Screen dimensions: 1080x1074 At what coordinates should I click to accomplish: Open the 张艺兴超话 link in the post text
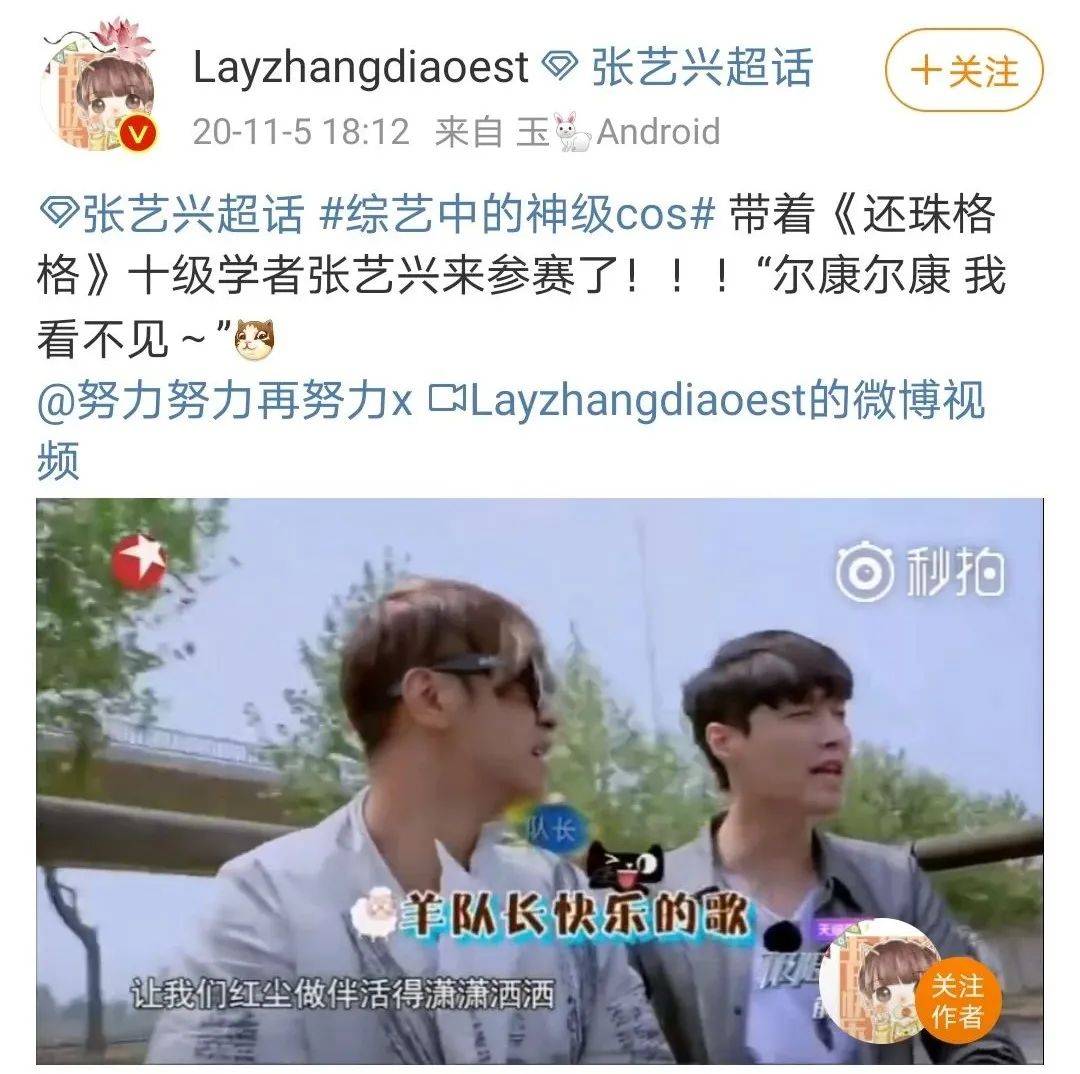click(170, 215)
